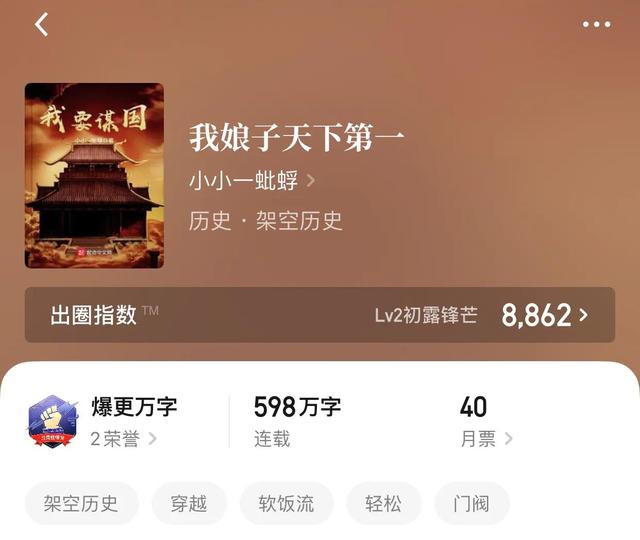Select the 轻松 tag chip
This screenshot has height=540, width=640.
pyautogui.click(x=383, y=503)
